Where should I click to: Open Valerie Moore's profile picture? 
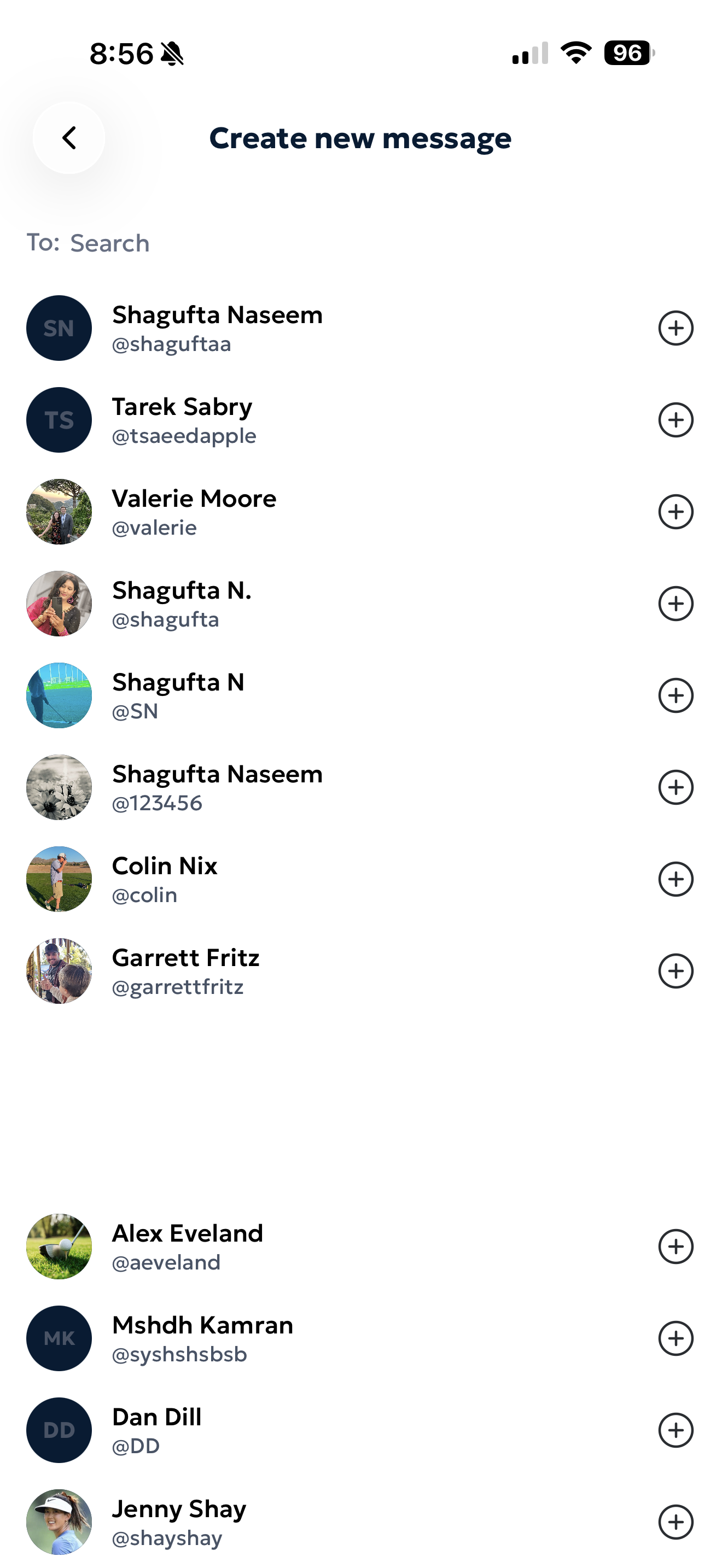pyautogui.click(x=59, y=512)
